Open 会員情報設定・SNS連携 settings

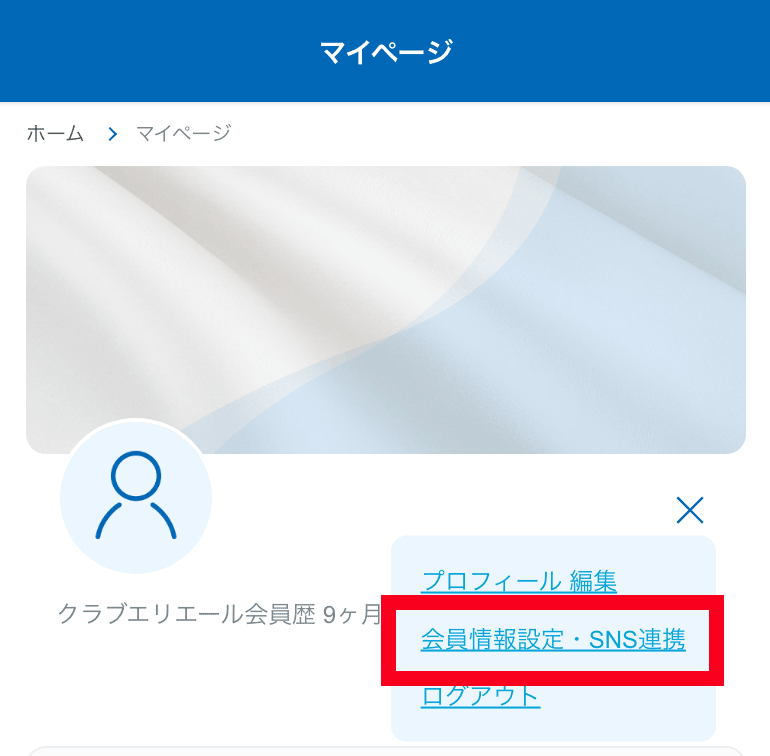point(553,640)
